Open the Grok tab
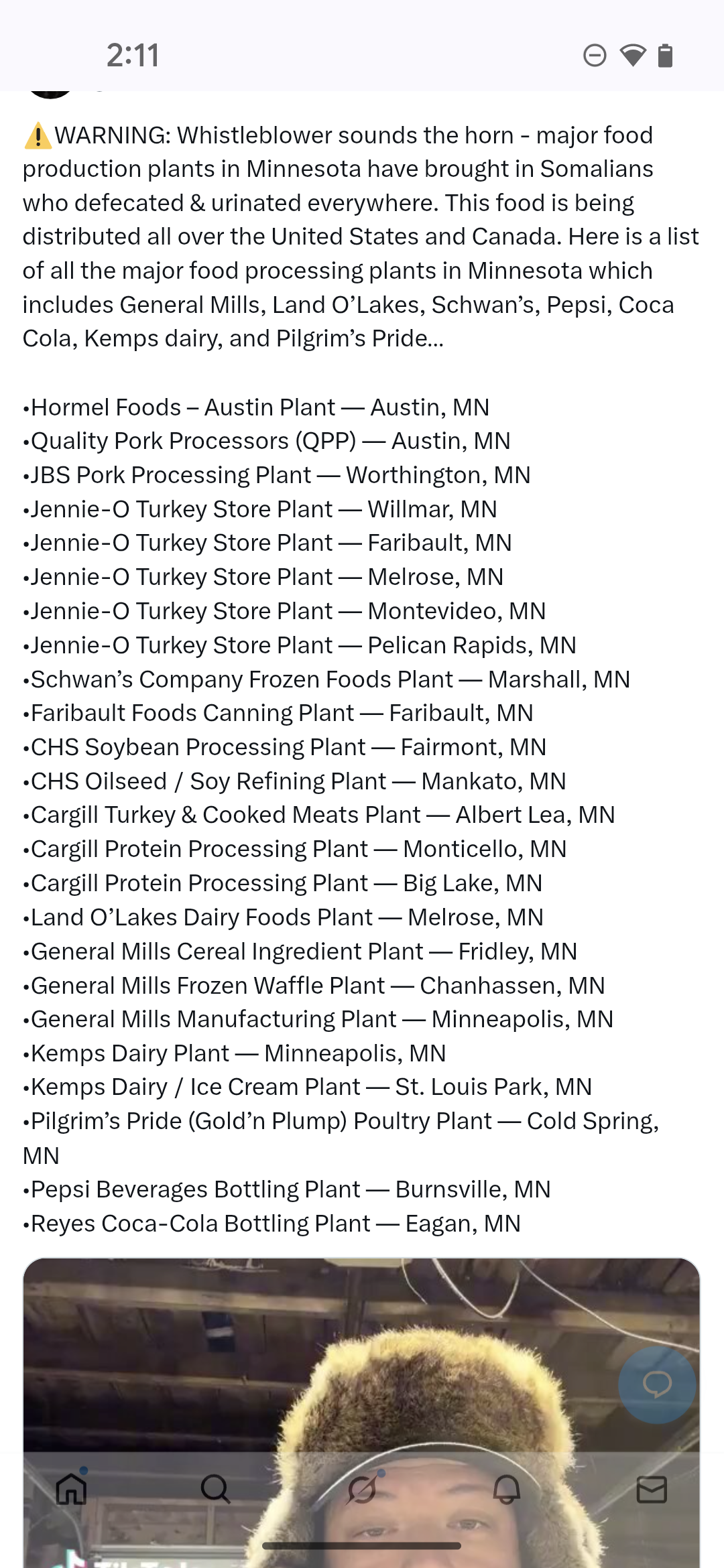 point(362,1490)
